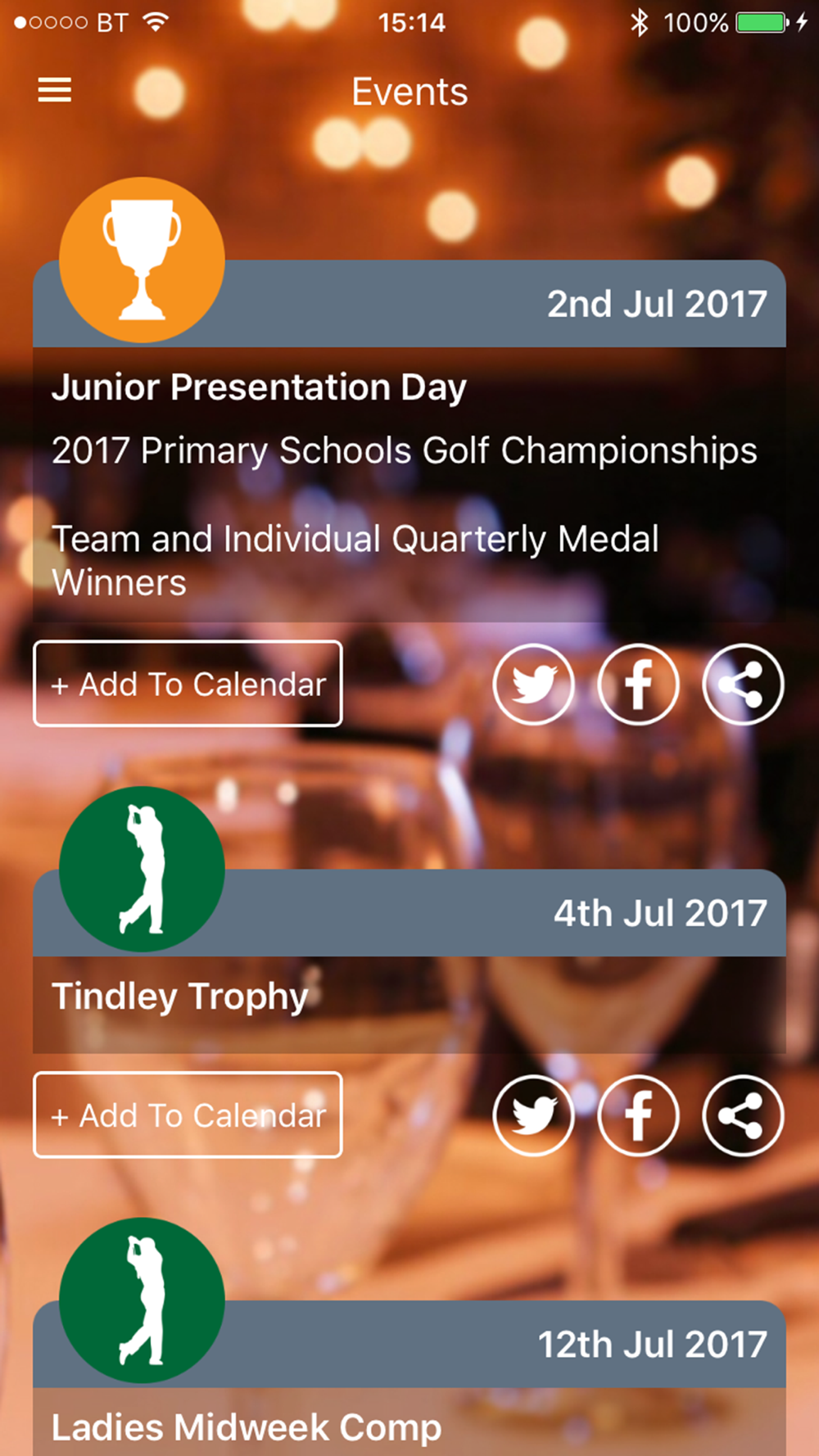Share the Junior Presentation Day event
Image resolution: width=819 pixels, height=1456 pixels.
pyautogui.click(x=743, y=684)
